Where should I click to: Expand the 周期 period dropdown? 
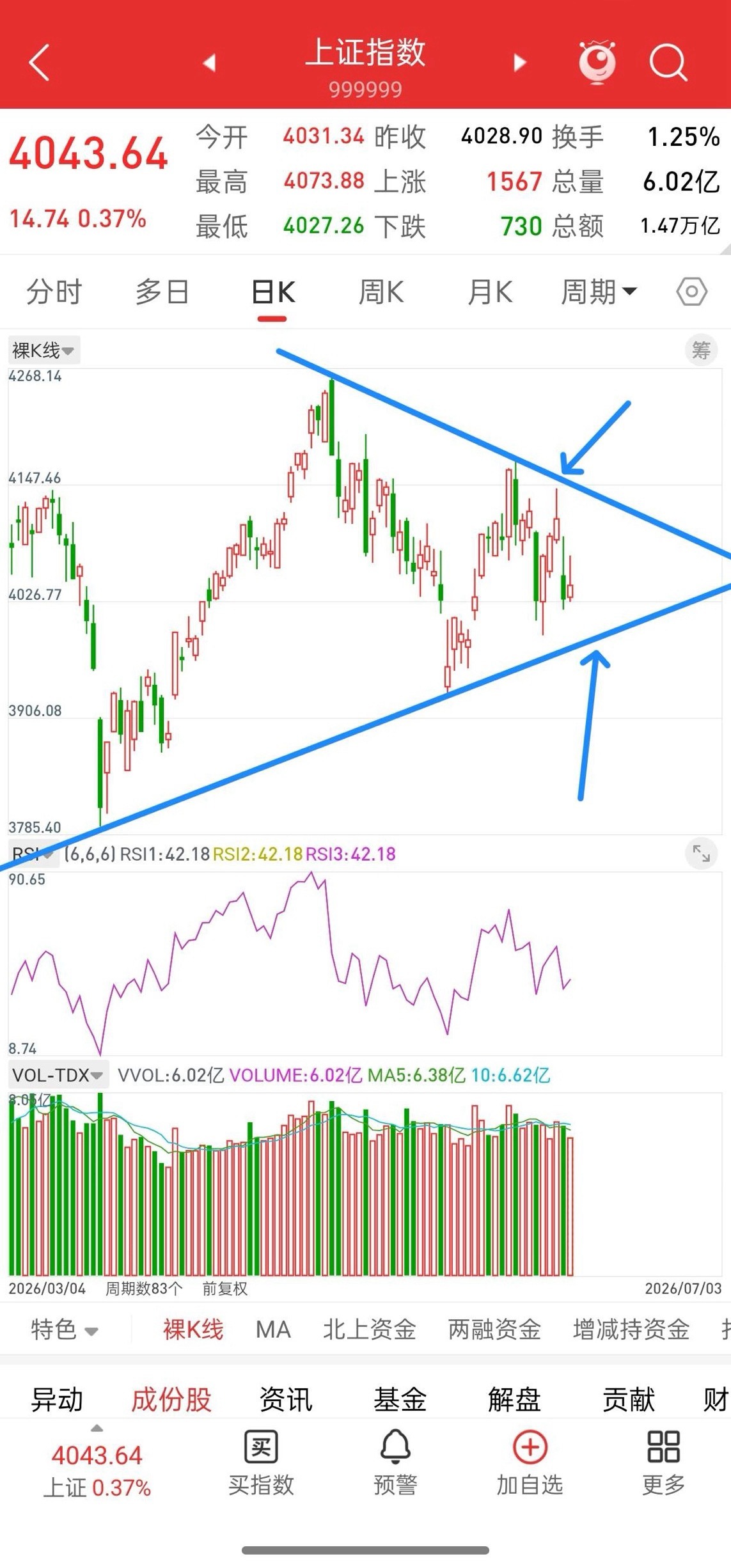click(x=599, y=292)
